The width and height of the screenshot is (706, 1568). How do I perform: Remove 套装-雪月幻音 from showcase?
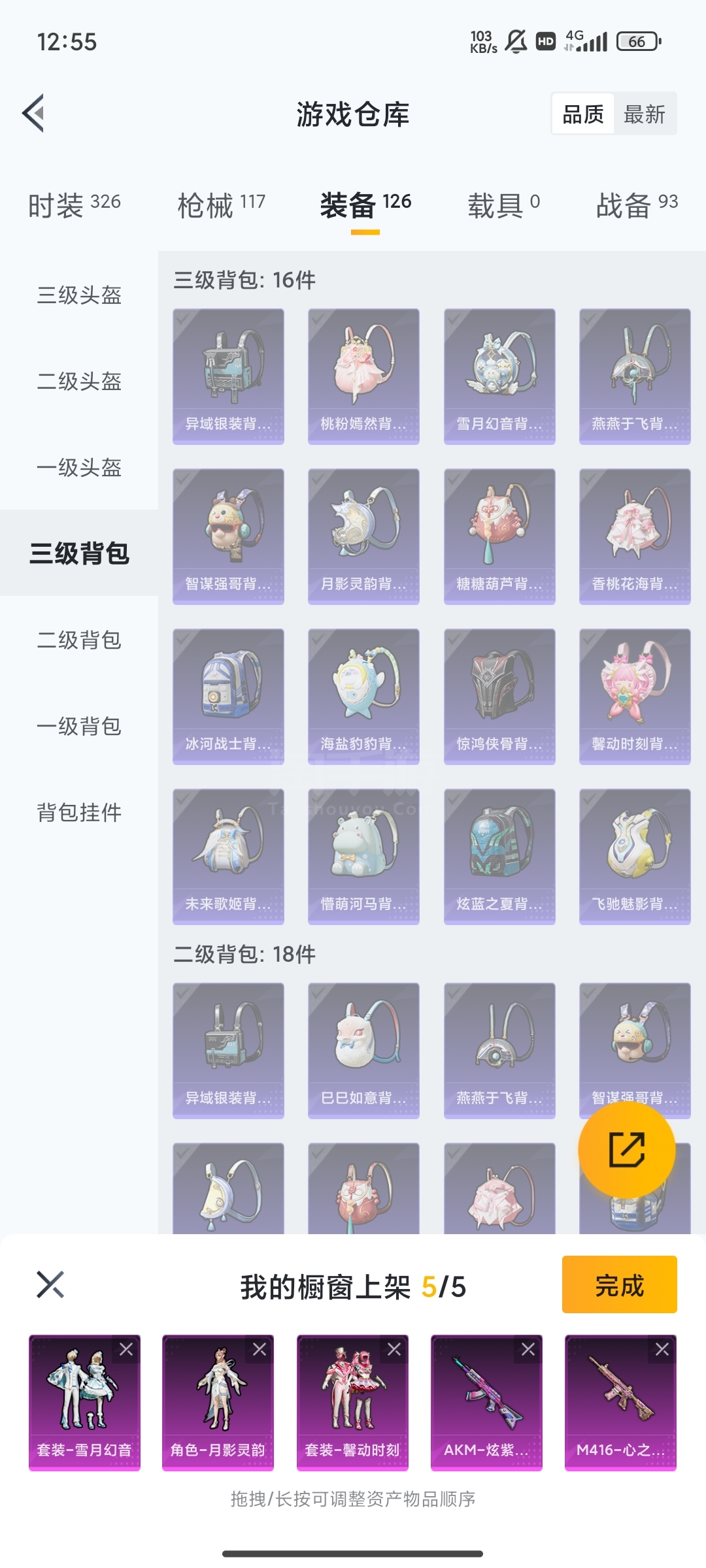(126, 1349)
